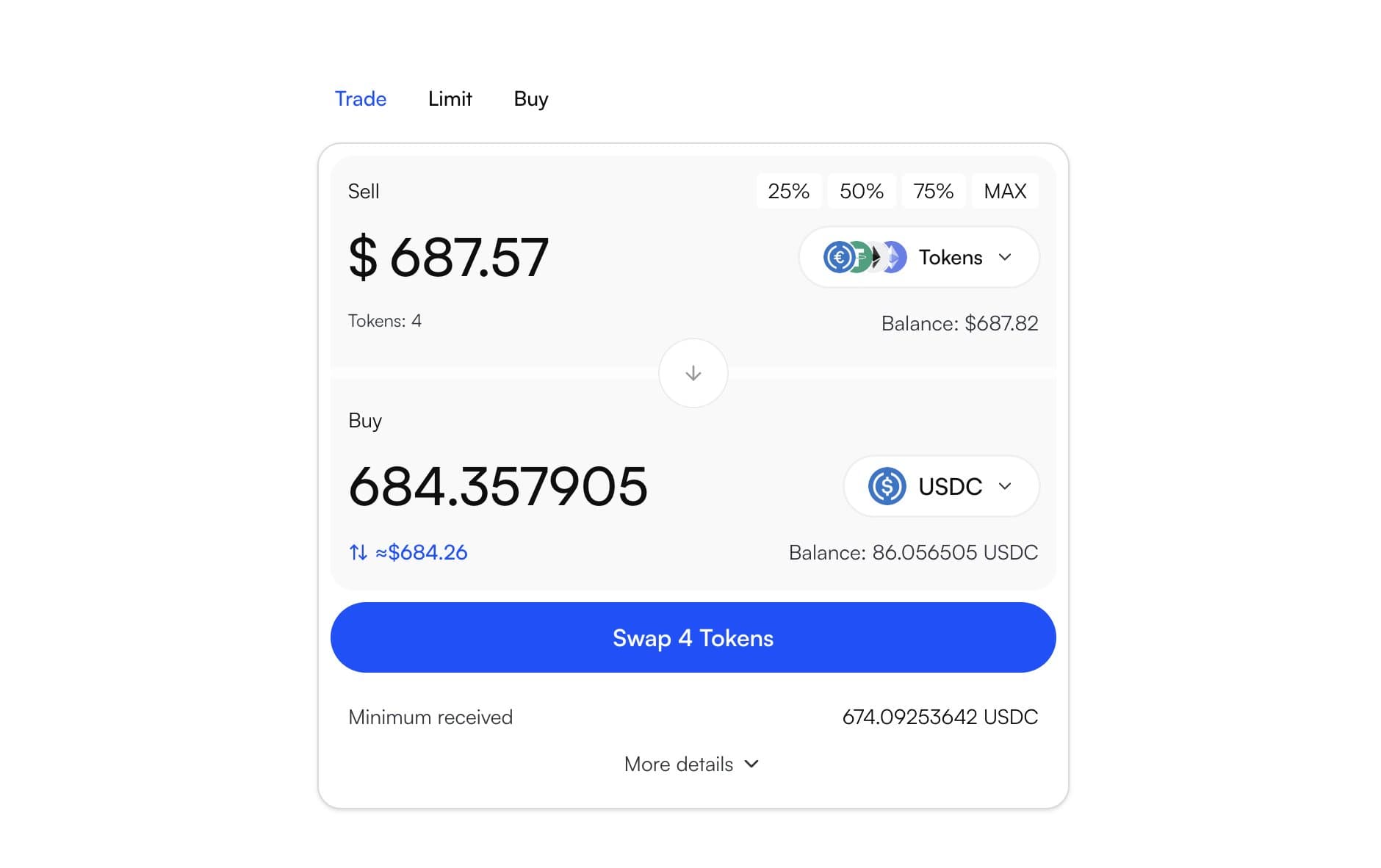
Task: Confirm with Swap 4 Tokens button
Action: pos(693,637)
